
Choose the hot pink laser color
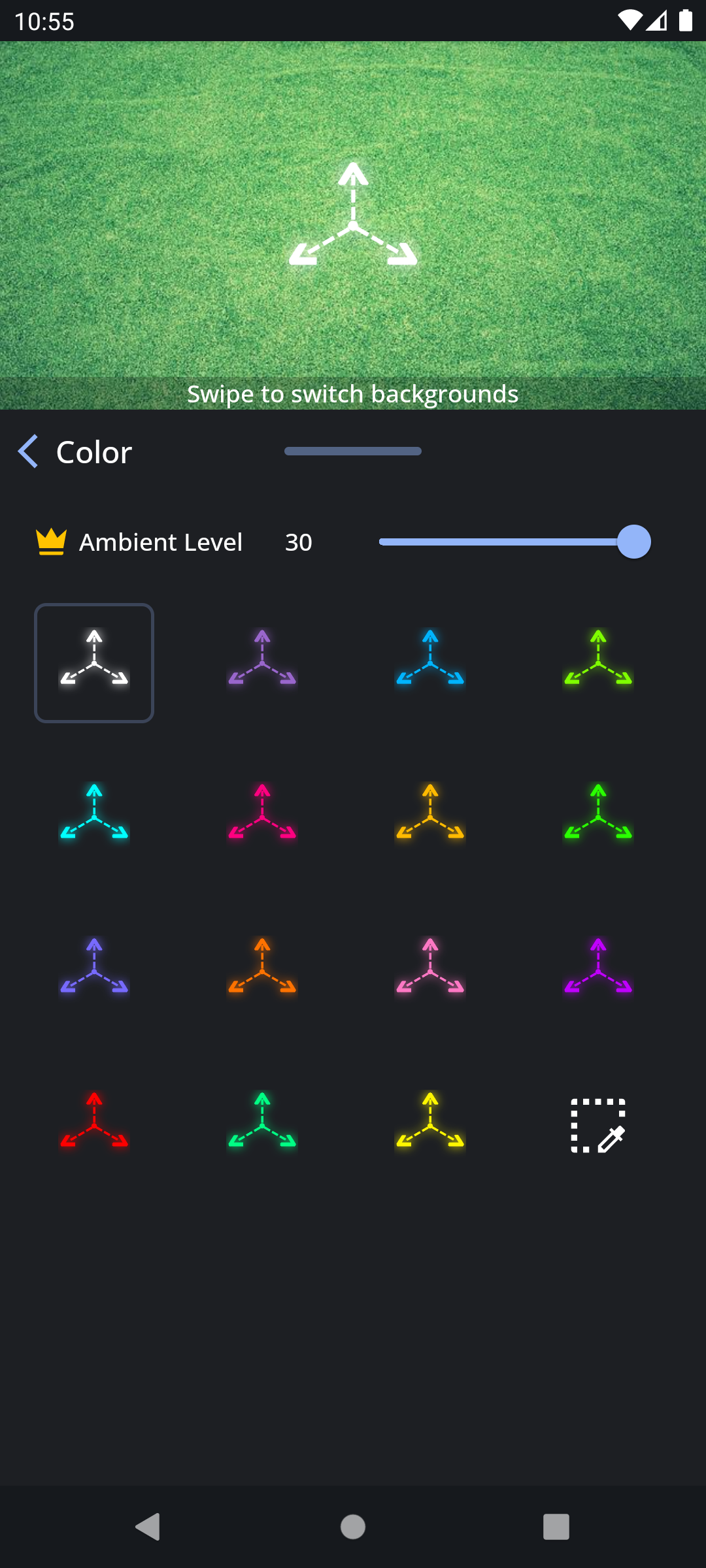(262, 813)
